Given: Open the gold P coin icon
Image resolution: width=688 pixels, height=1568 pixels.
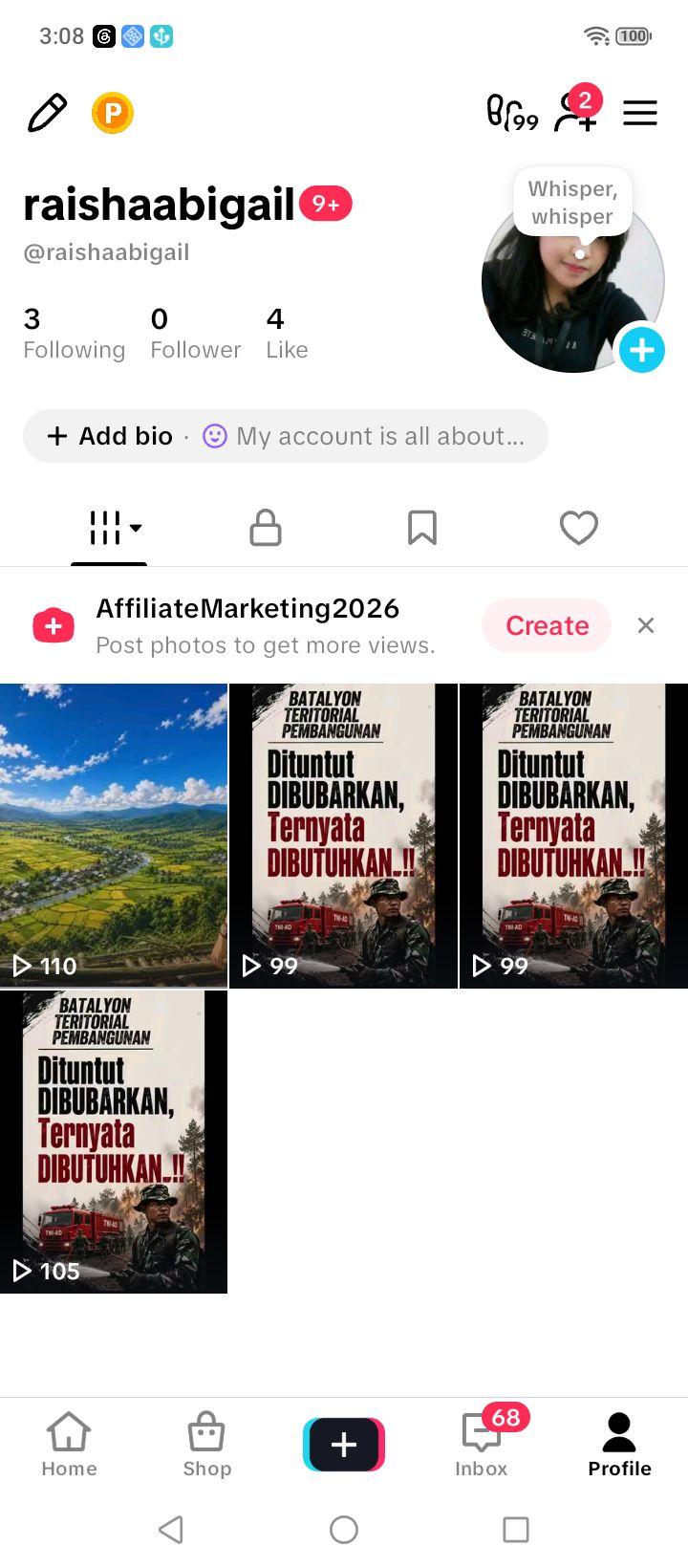Looking at the screenshot, I should (x=113, y=113).
